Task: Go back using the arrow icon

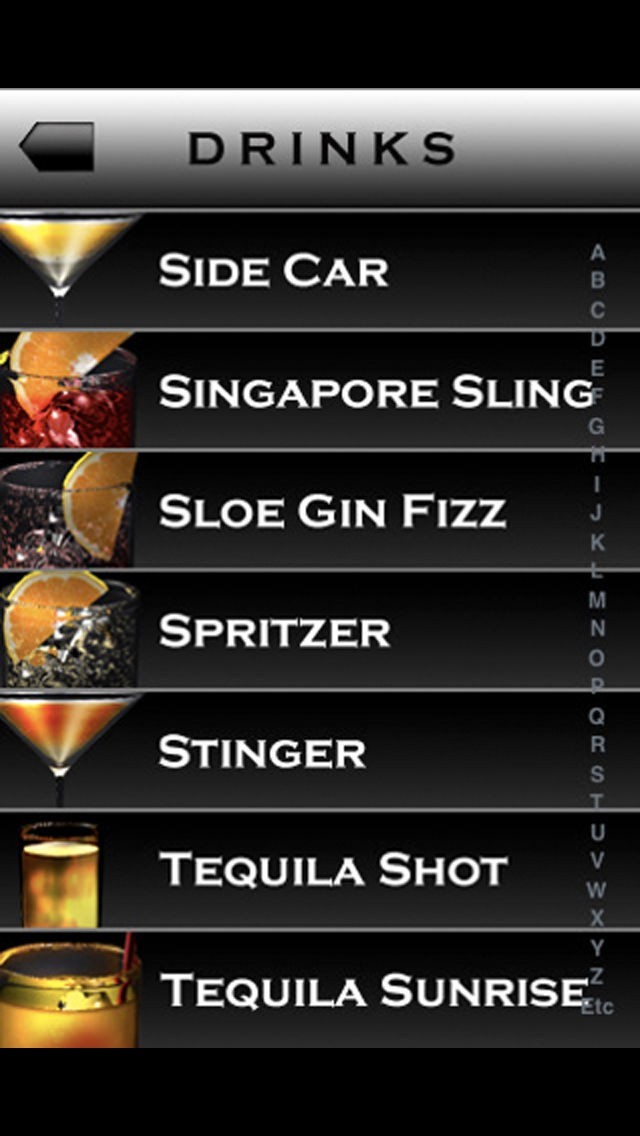Action: point(57,147)
